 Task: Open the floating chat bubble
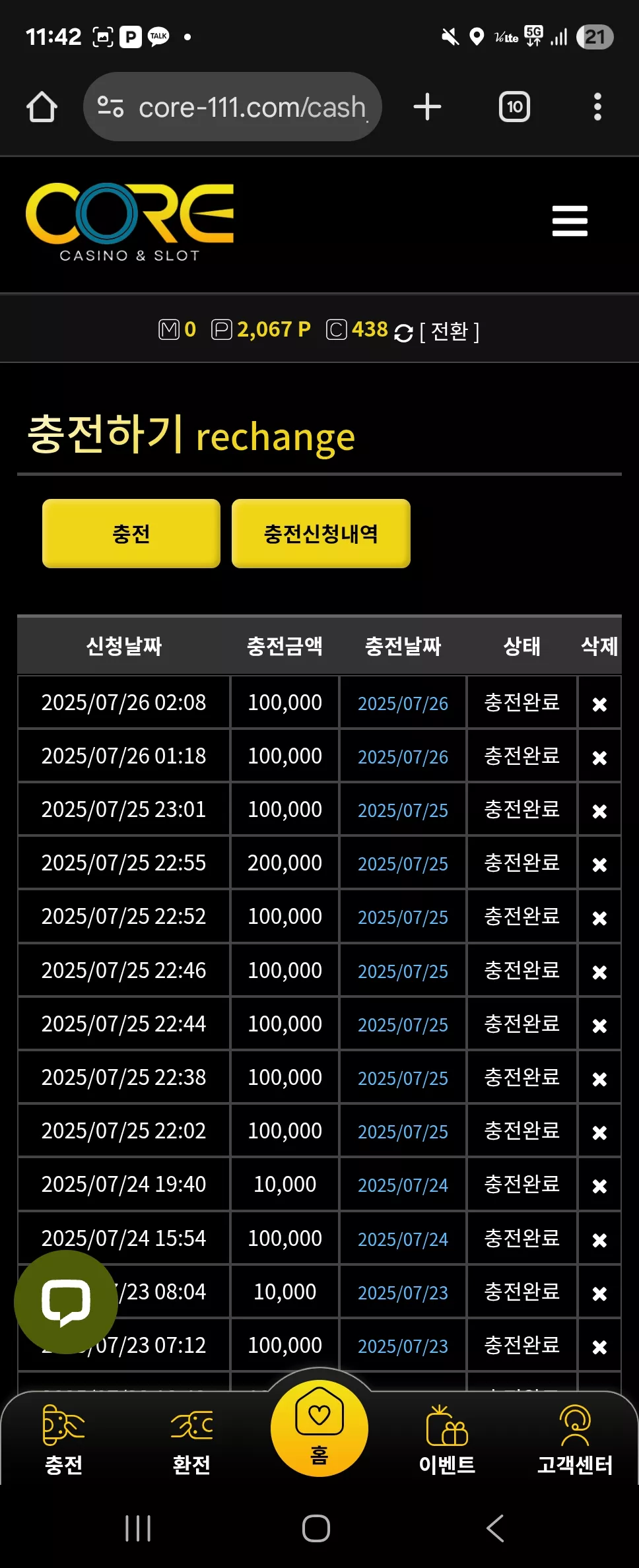click(66, 1302)
